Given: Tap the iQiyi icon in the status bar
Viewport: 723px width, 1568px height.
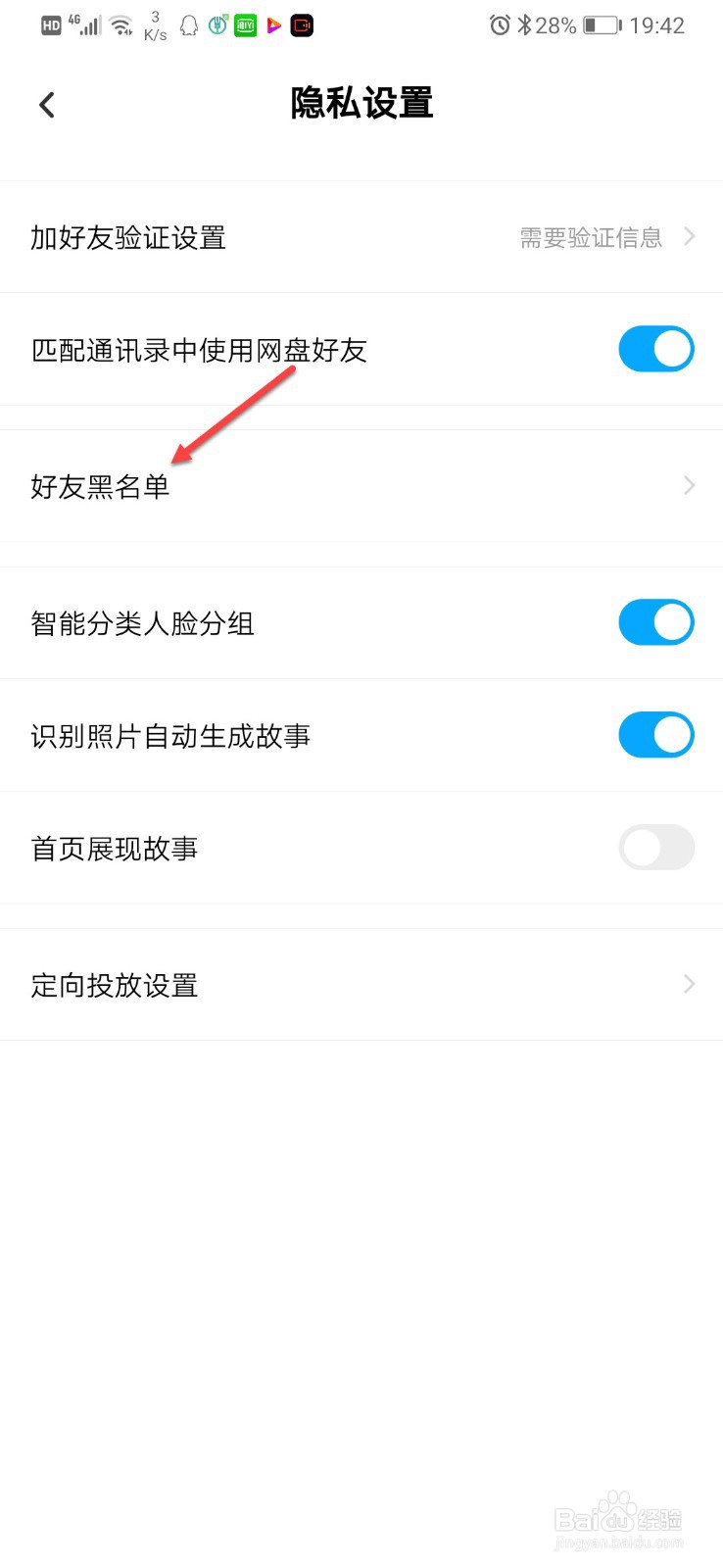Looking at the screenshot, I should (244, 24).
